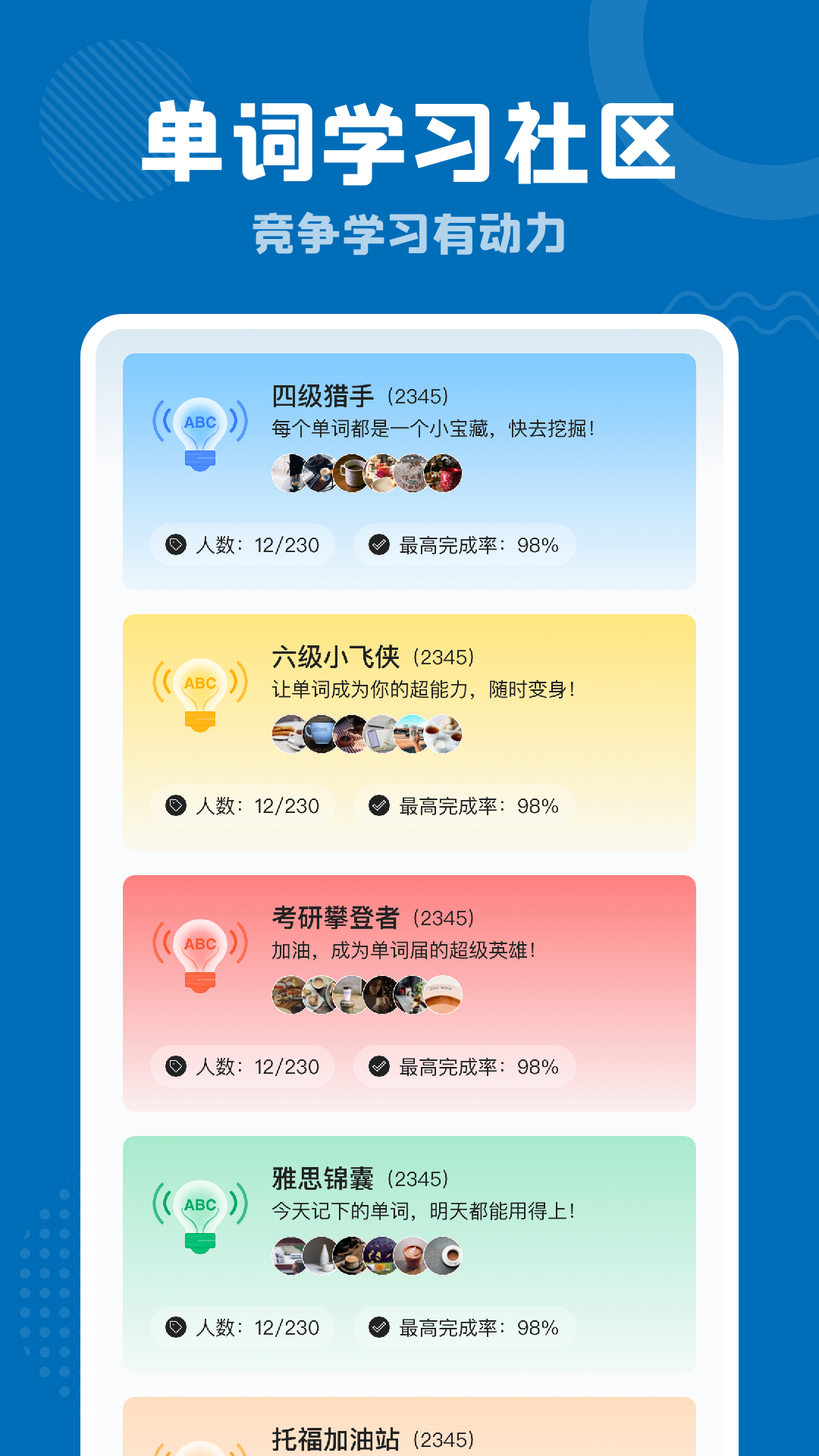819x1456 pixels.
Task: Tap the checkmark icon beside 最高完成率 on 雅思锦囊
Action: [379, 1328]
